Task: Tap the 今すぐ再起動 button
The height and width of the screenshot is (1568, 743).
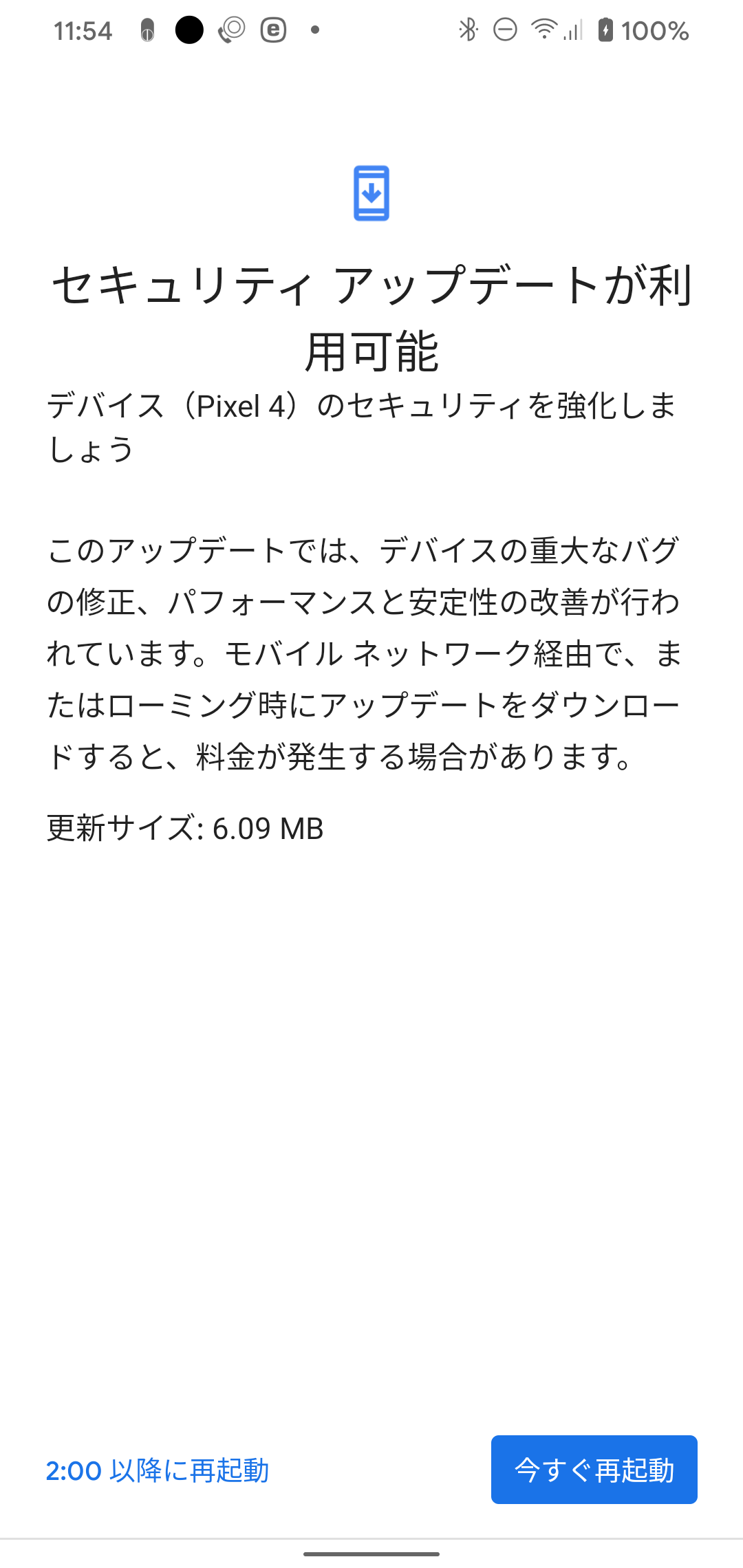Action: tap(594, 1470)
